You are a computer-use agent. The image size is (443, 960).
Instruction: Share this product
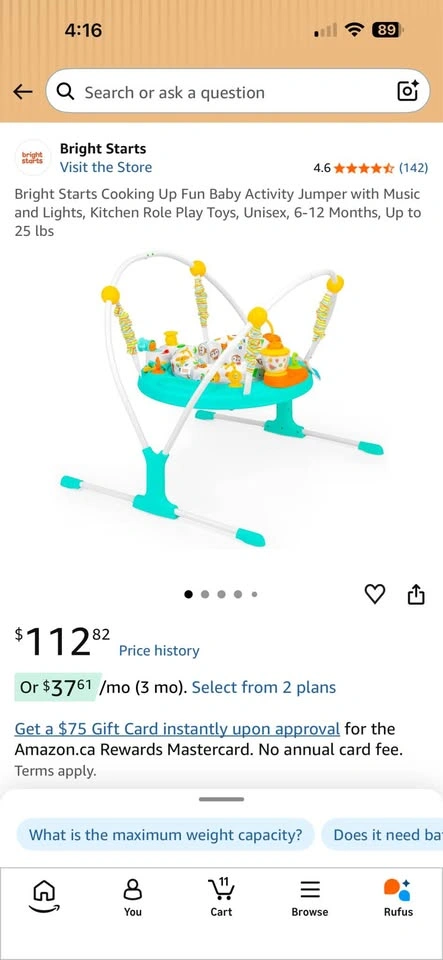(416, 594)
